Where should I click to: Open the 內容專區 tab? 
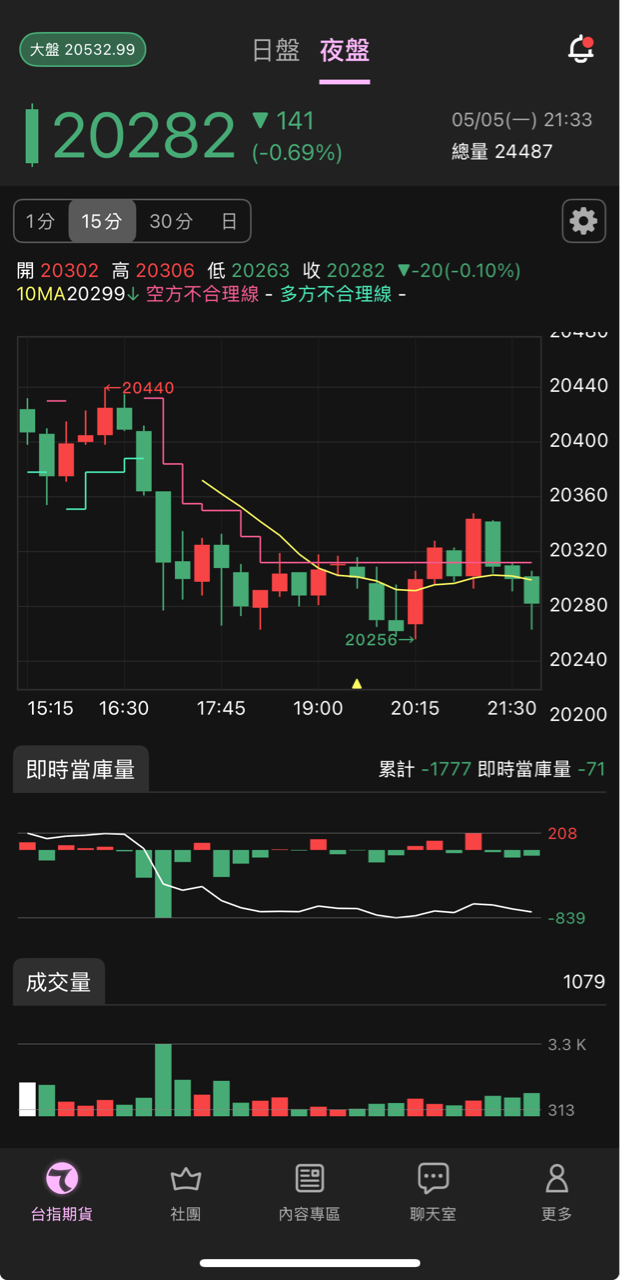309,1192
